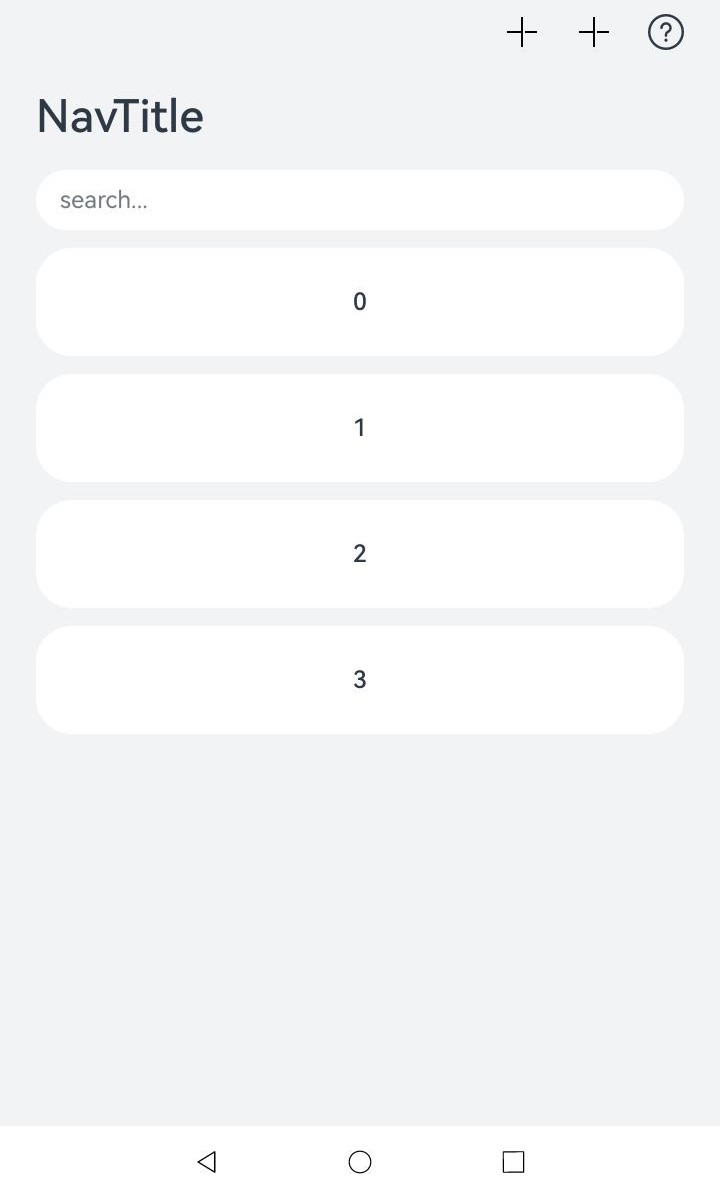Go back using the system back button
The height and width of the screenshot is (1198, 720).
207,1161
